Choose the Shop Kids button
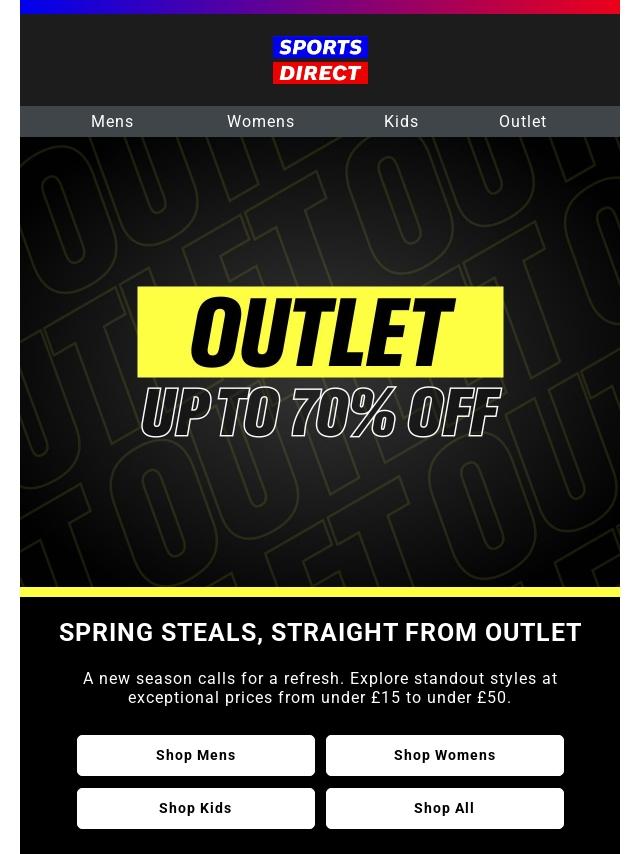The width and height of the screenshot is (640, 854). click(196, 808)
